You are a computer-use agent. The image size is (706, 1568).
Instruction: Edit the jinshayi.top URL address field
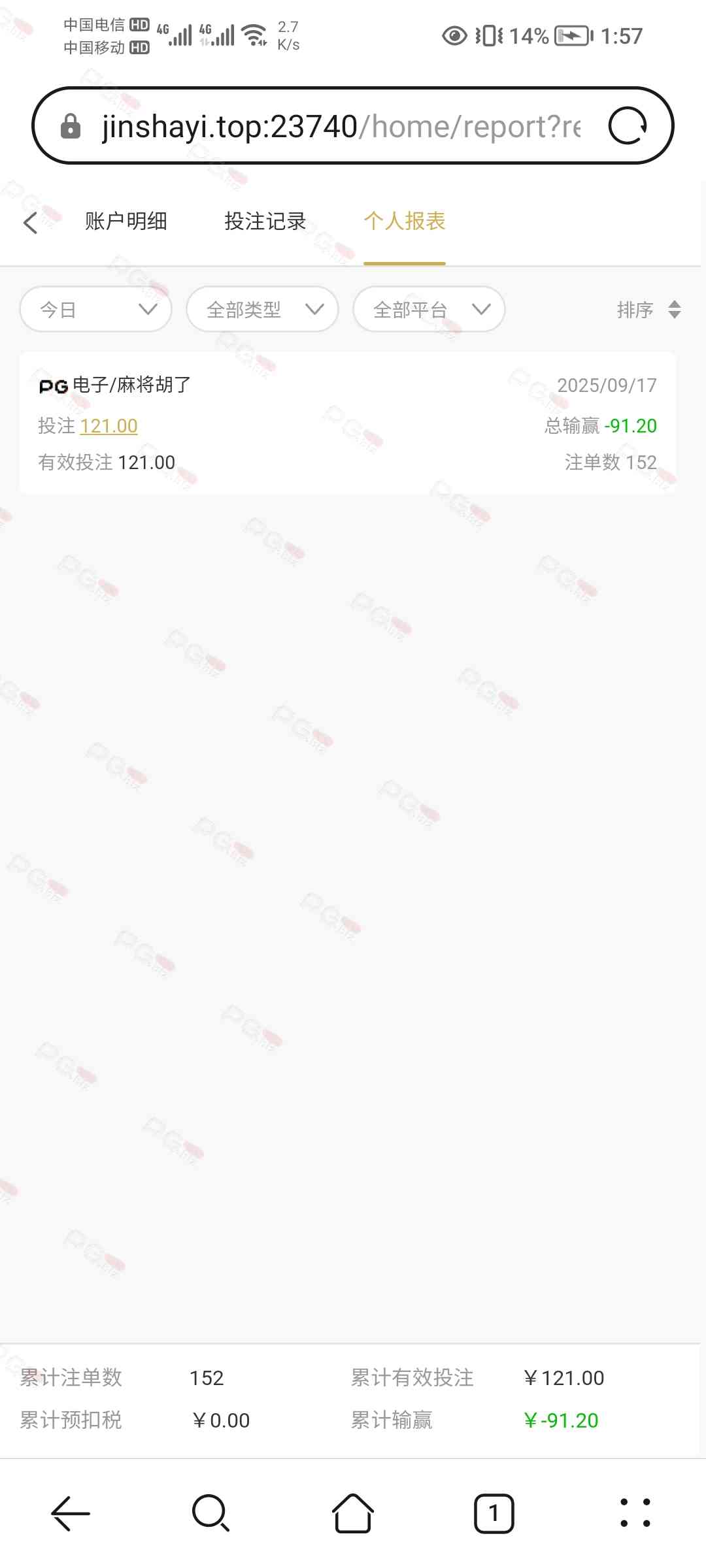[340, 126]
